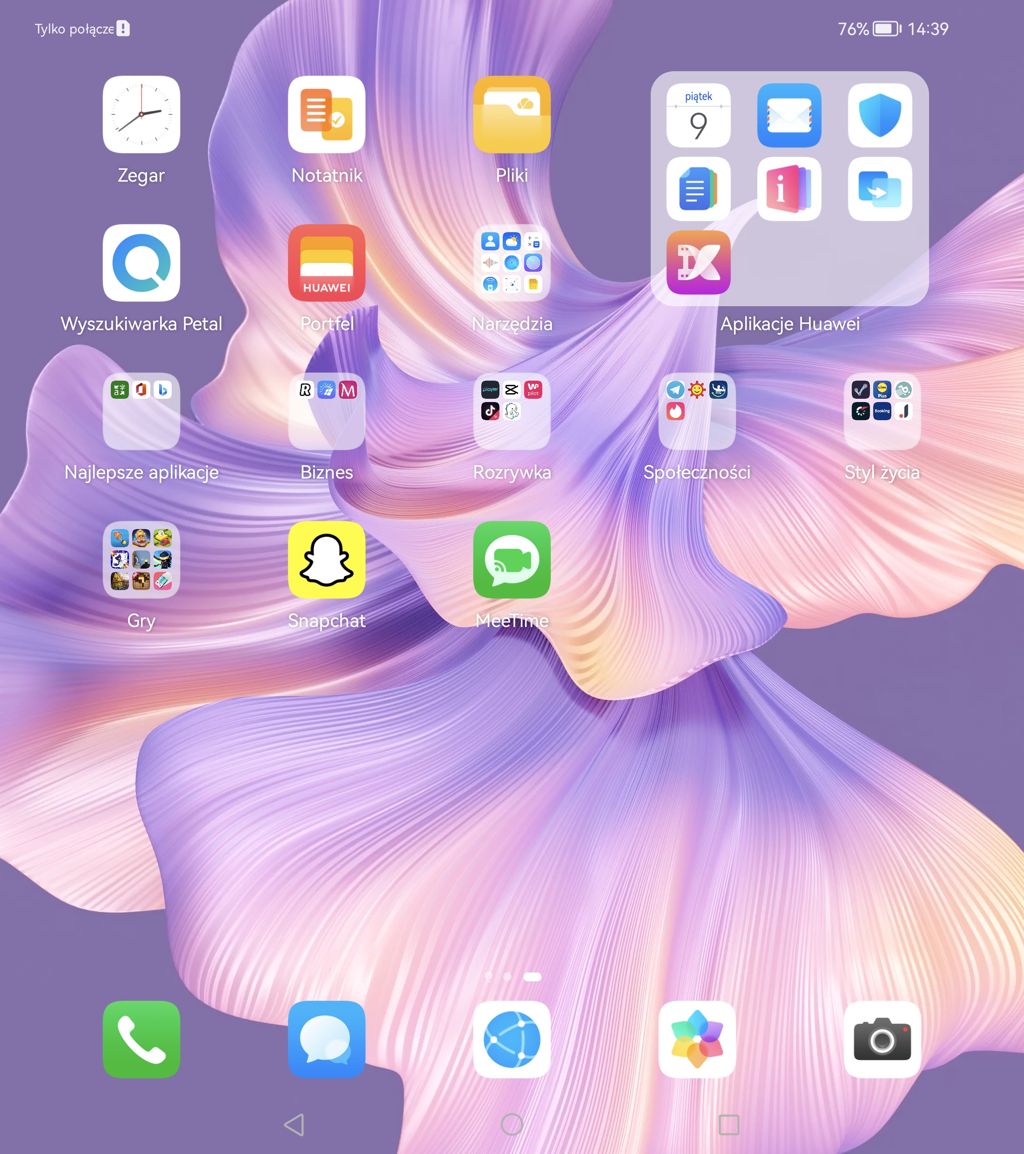Launch the Camera from the dock
This screenshot has height=1154, width=1024.
pyautogui.click(x=882, y=1039)
